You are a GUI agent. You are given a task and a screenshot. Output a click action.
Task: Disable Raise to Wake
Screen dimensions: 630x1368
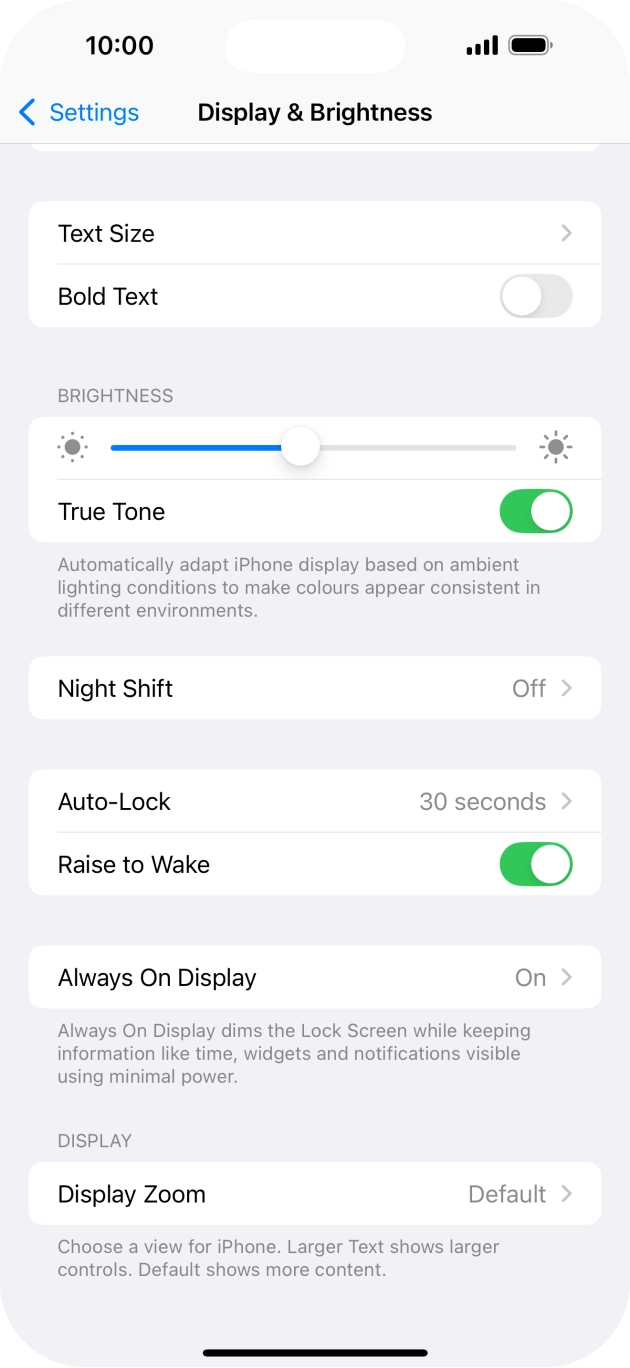[536, 865]
